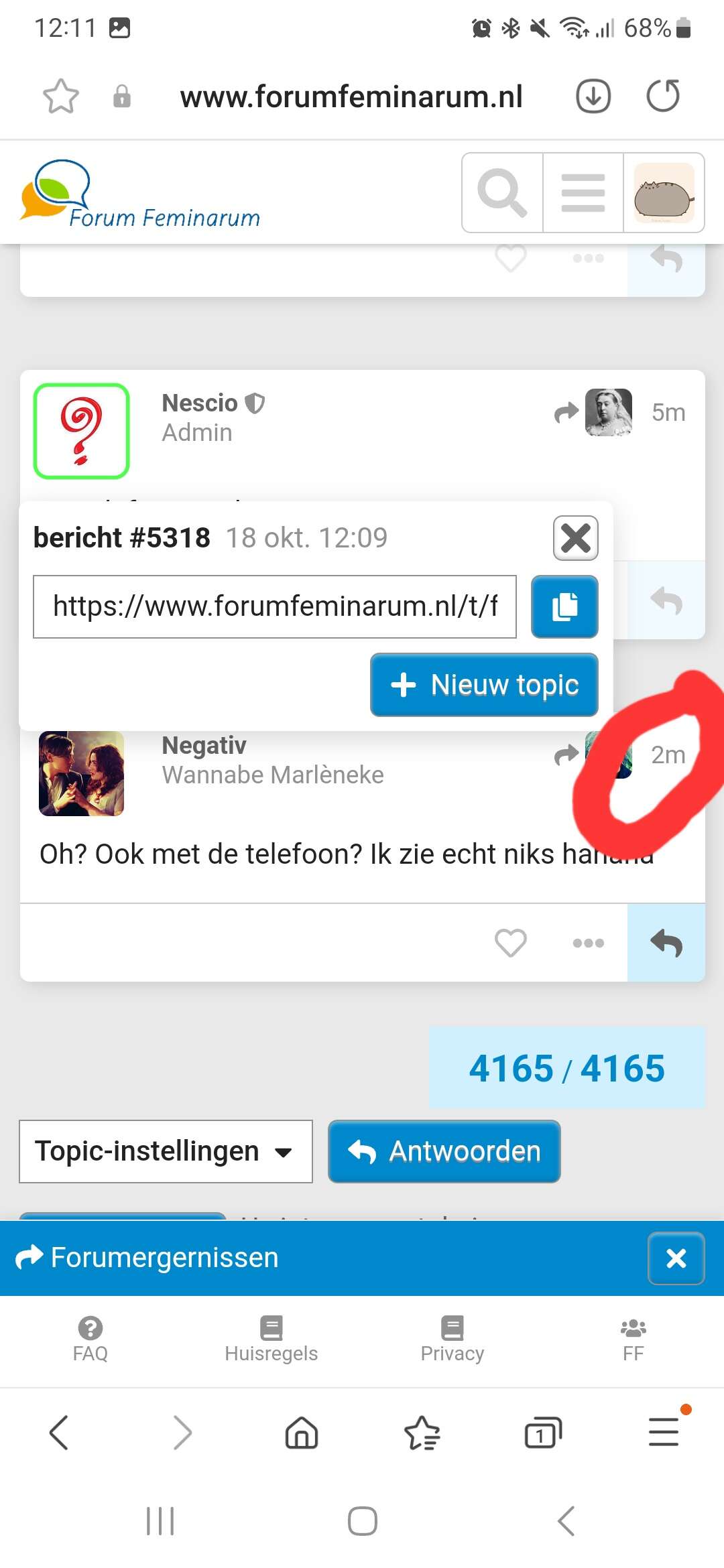The image size is (724, 1568).
Task: Open the forum search magnifier
Action: point(502,193)
